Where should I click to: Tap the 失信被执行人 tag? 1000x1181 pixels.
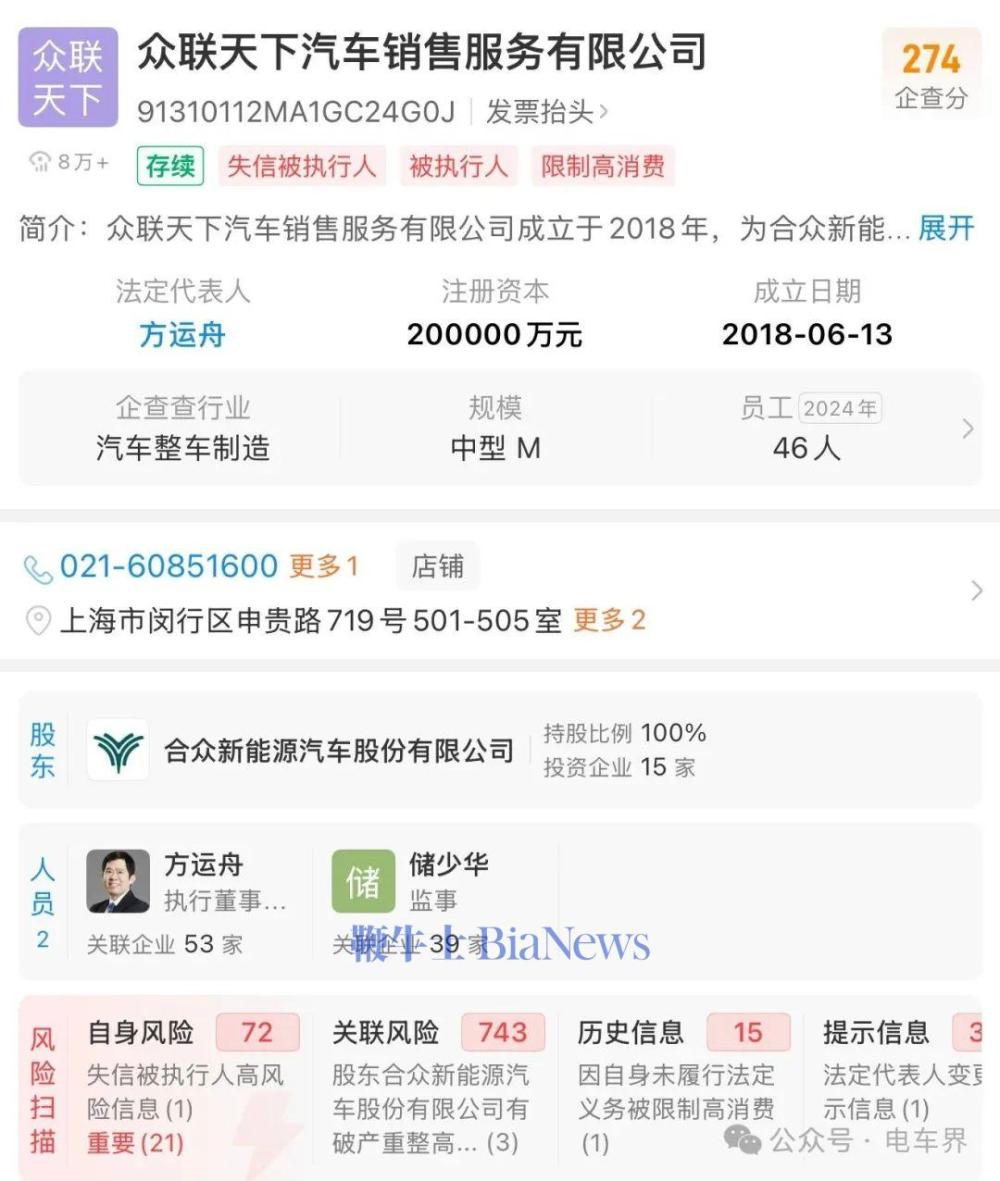302,166
